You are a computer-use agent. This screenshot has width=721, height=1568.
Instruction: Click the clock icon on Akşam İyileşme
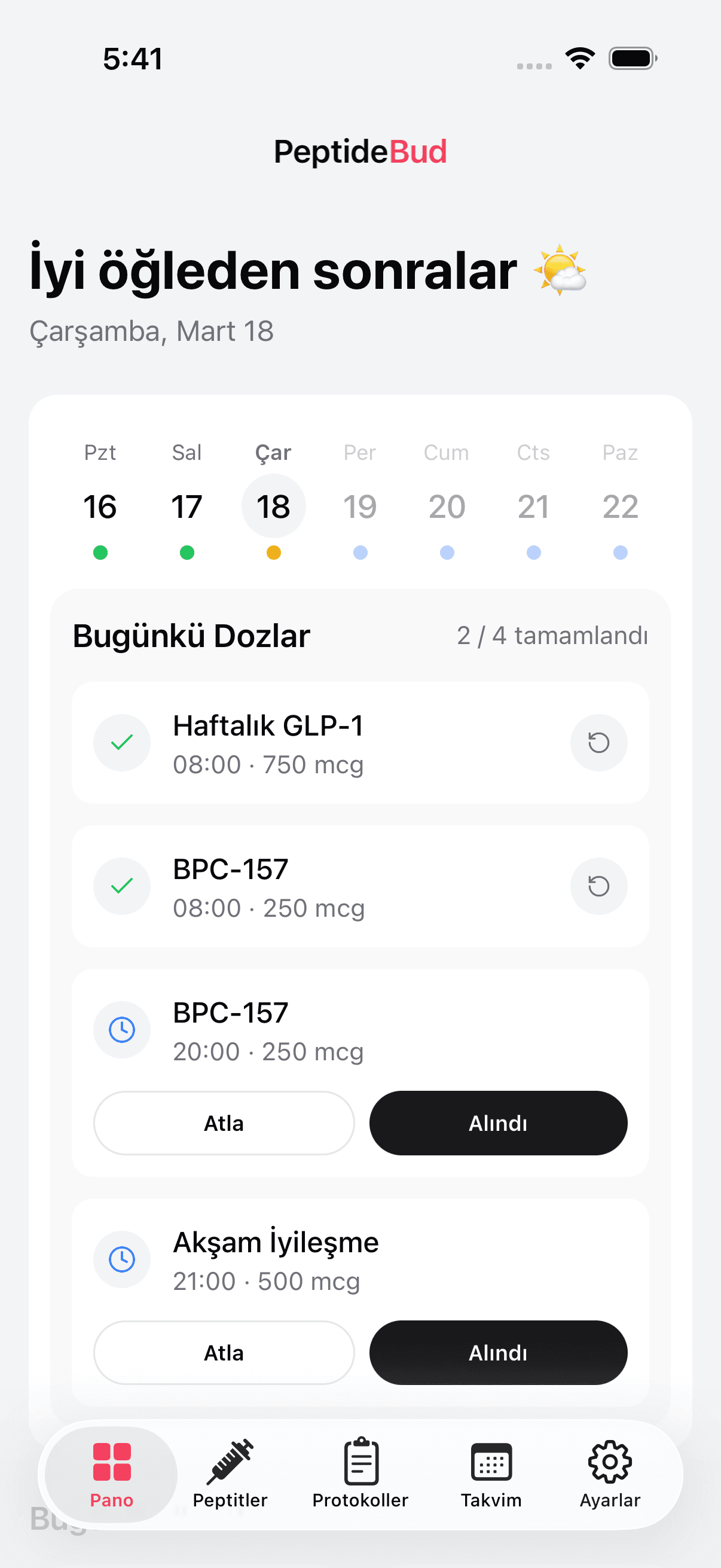pos(122,1259)
